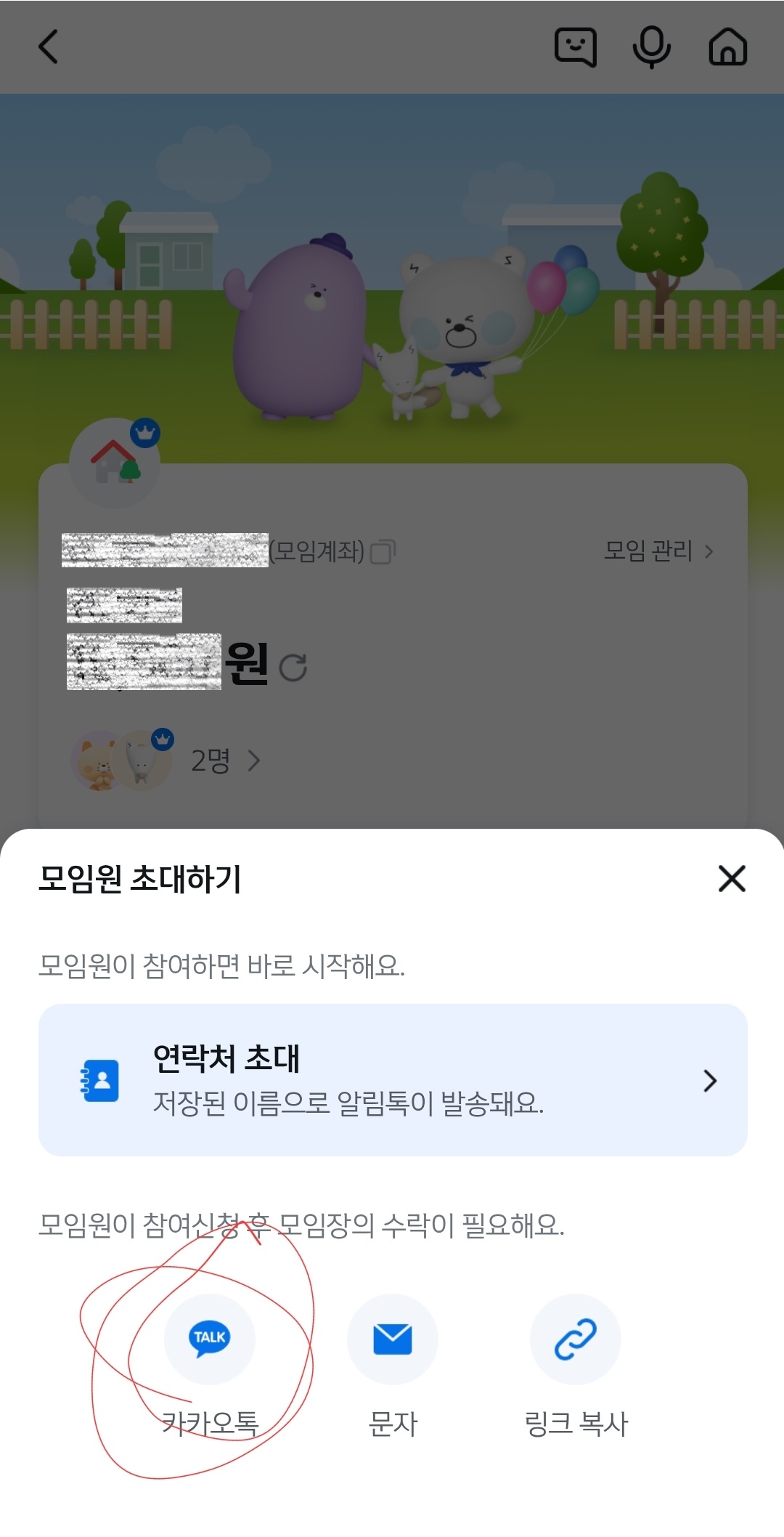
Task: Open 연락처 초대 option
Action: point(392,1080)
